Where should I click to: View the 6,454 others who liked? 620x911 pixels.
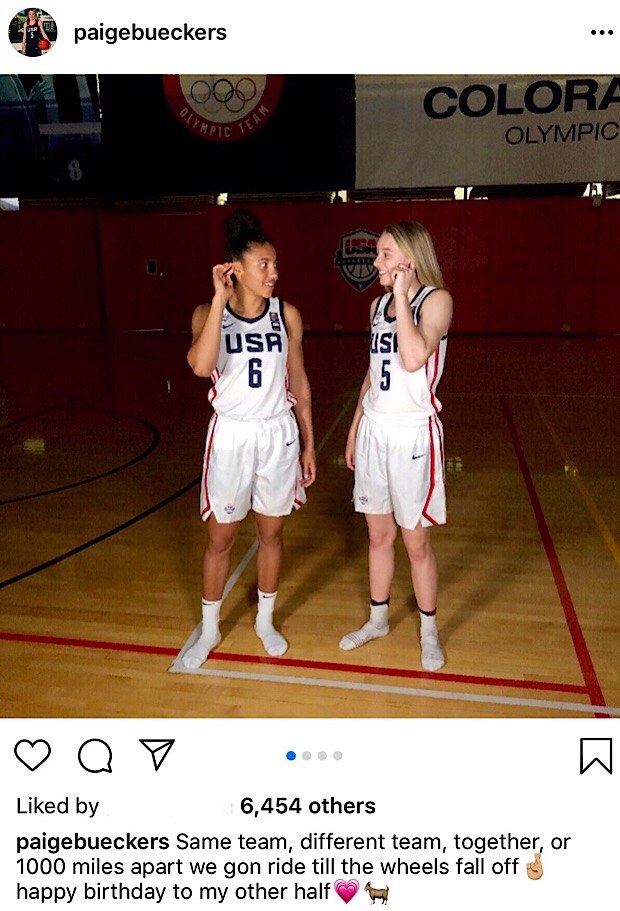pyautogui.click(x=307, y=806)
